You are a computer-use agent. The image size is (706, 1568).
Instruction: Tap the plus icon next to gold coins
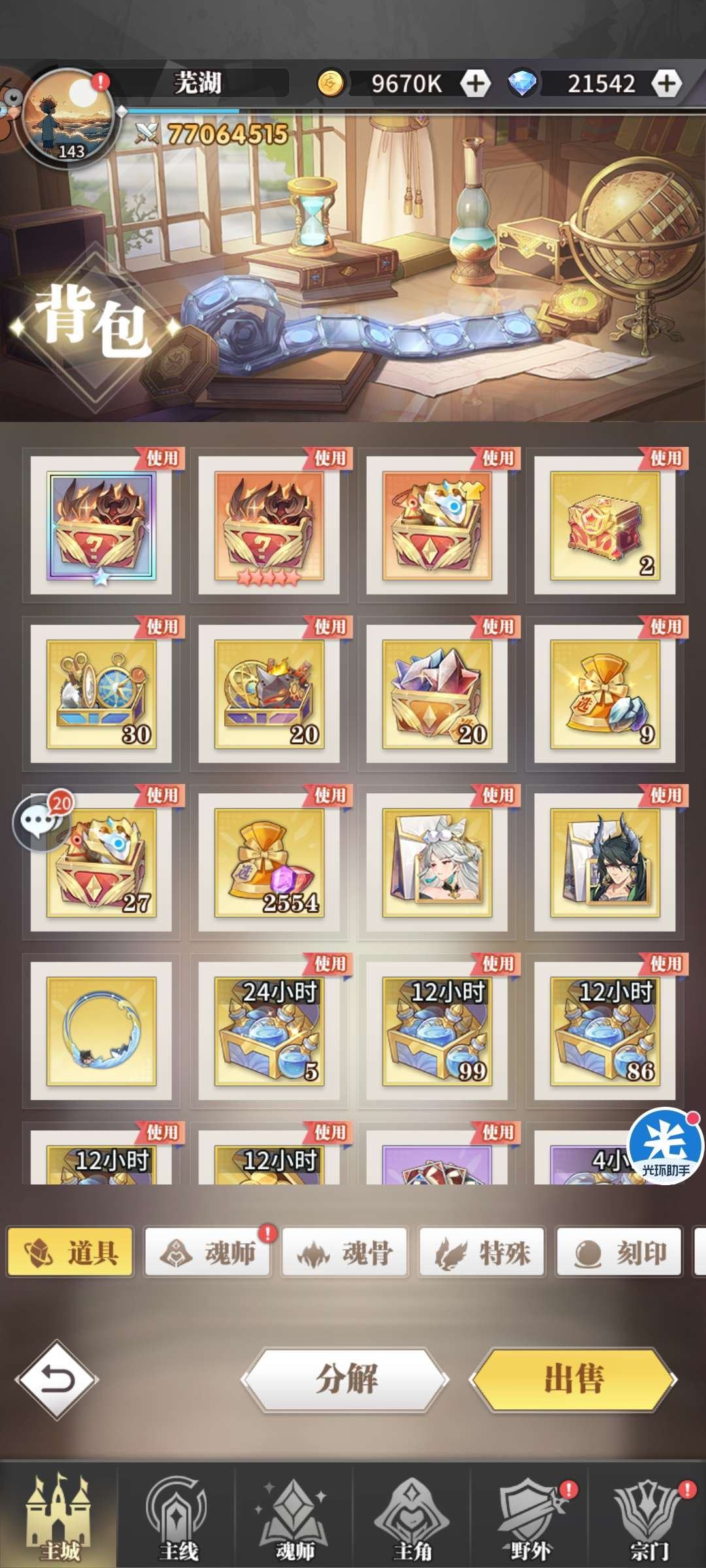tap(475, 84)
